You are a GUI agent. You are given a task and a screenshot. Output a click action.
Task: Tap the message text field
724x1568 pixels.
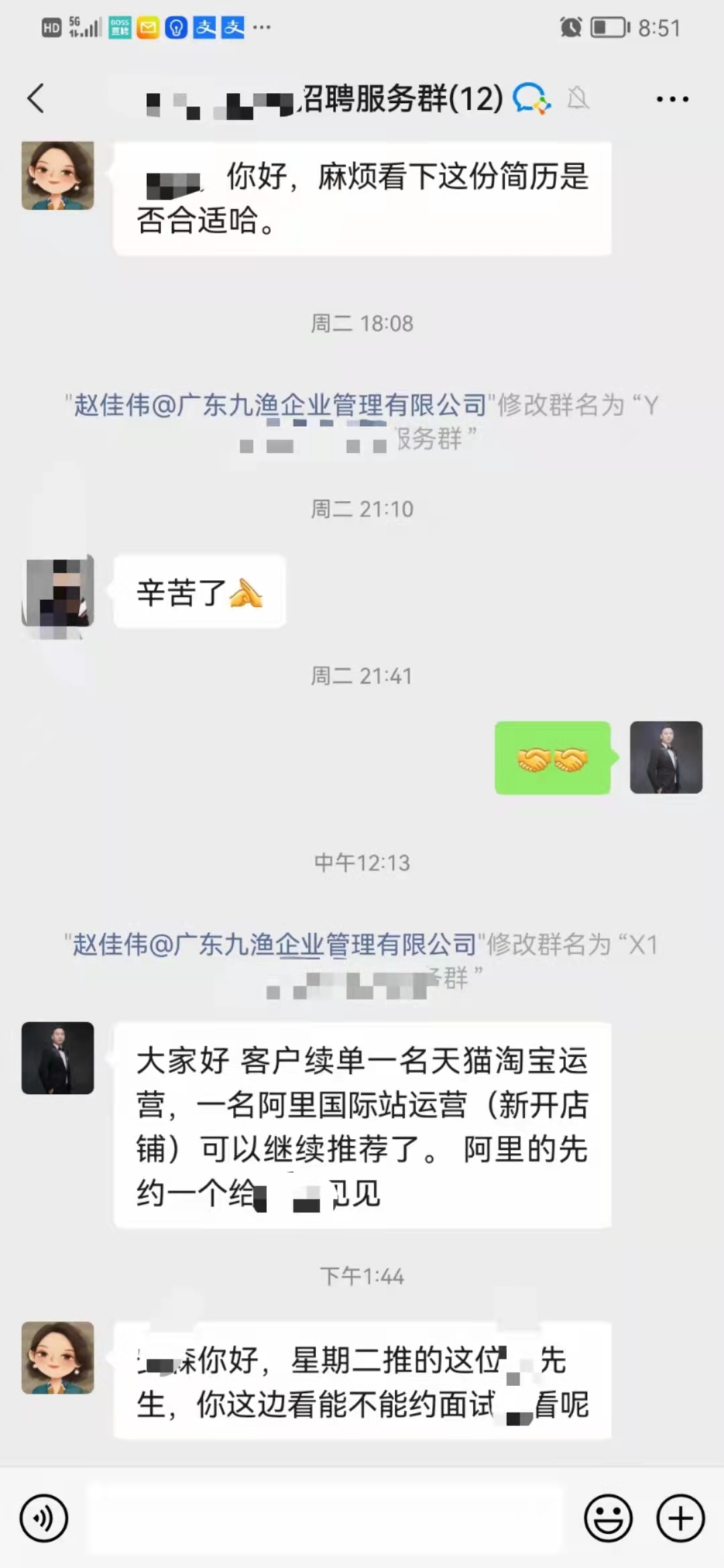tap(325, 1518)
